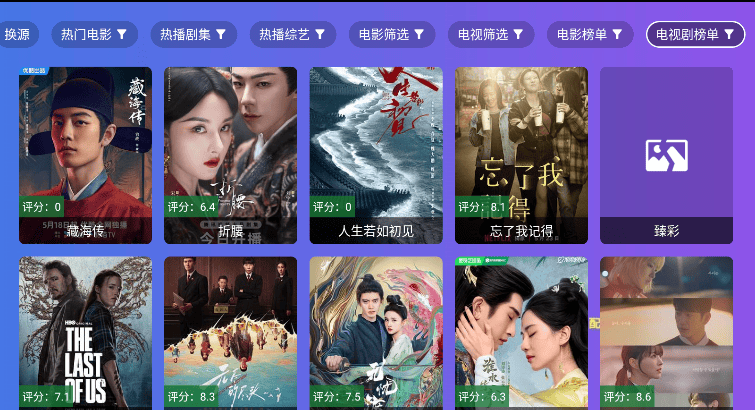Open the drama card rated 8.6
The width and height of the screenshot is (755, 410).
pyautogui.click(x=666, y=333)
